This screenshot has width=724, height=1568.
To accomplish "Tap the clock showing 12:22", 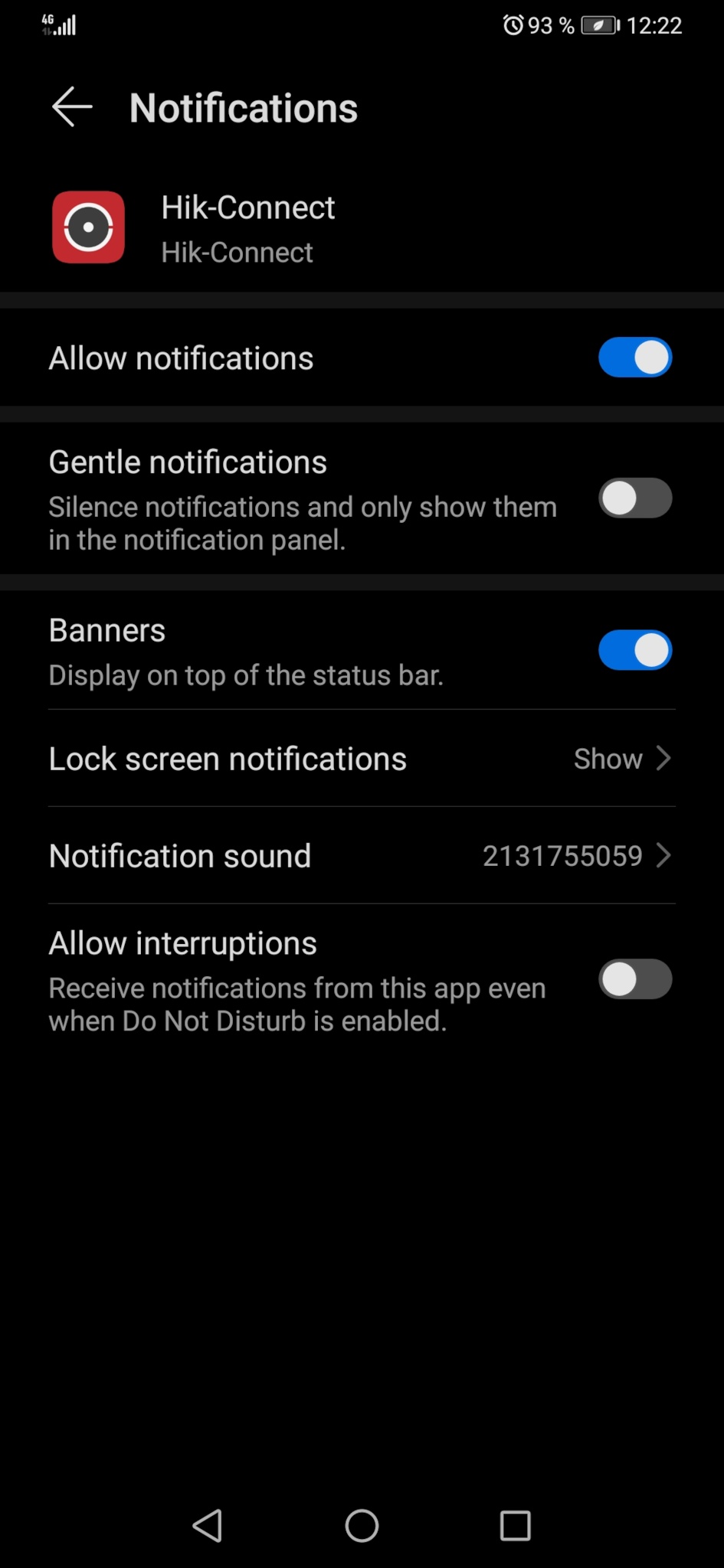I will (655, 24).
